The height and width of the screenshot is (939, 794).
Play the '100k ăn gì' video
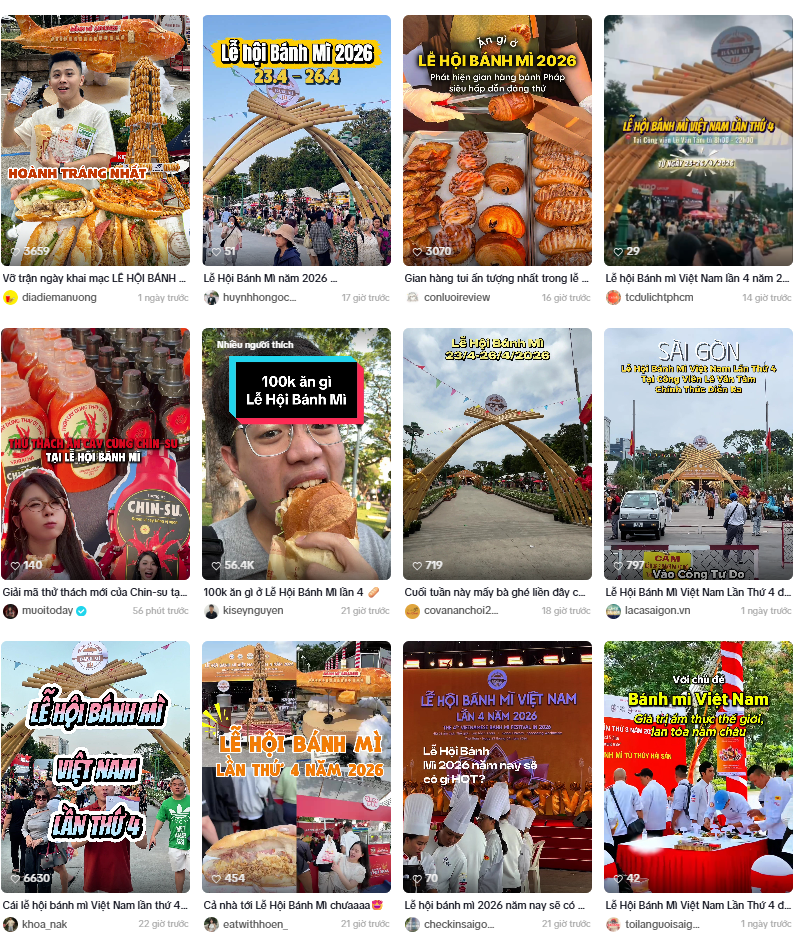click(x=296, y=453)
